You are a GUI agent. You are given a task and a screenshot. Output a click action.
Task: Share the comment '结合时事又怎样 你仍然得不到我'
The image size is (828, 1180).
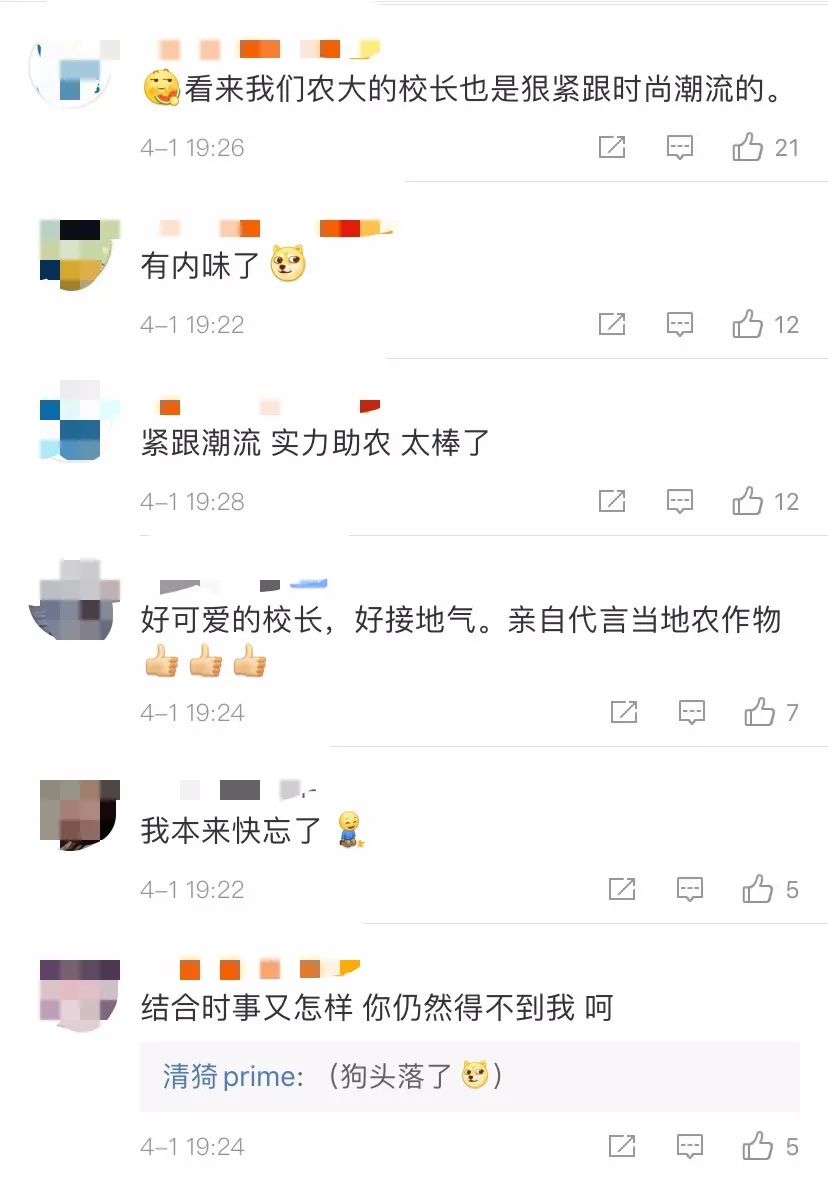pyautogui.click(x=622, y=1146)
